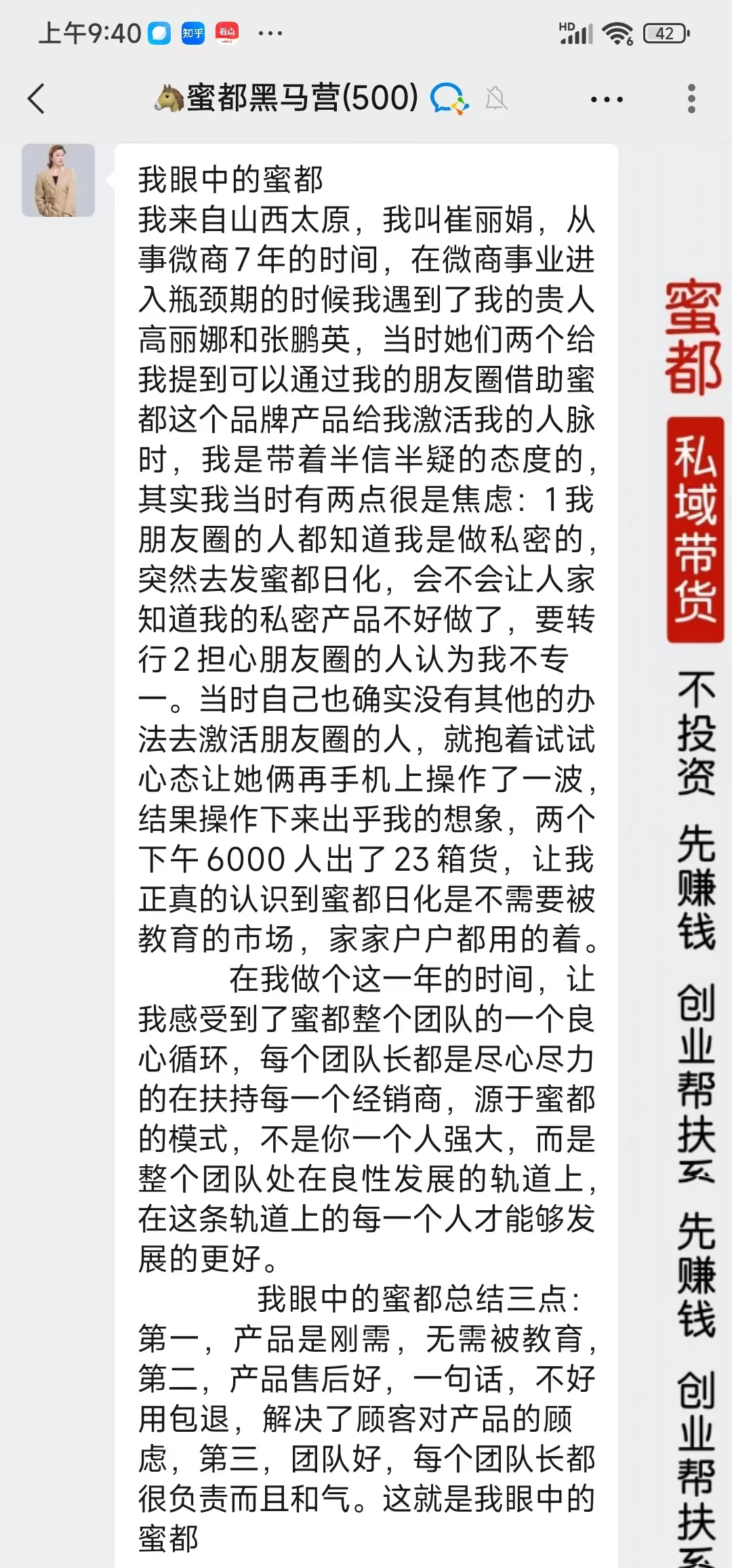Screen dimensions: 732x1568
Task: Go back from the 蜜都黑马营 group chat
Action: point(37,99)
